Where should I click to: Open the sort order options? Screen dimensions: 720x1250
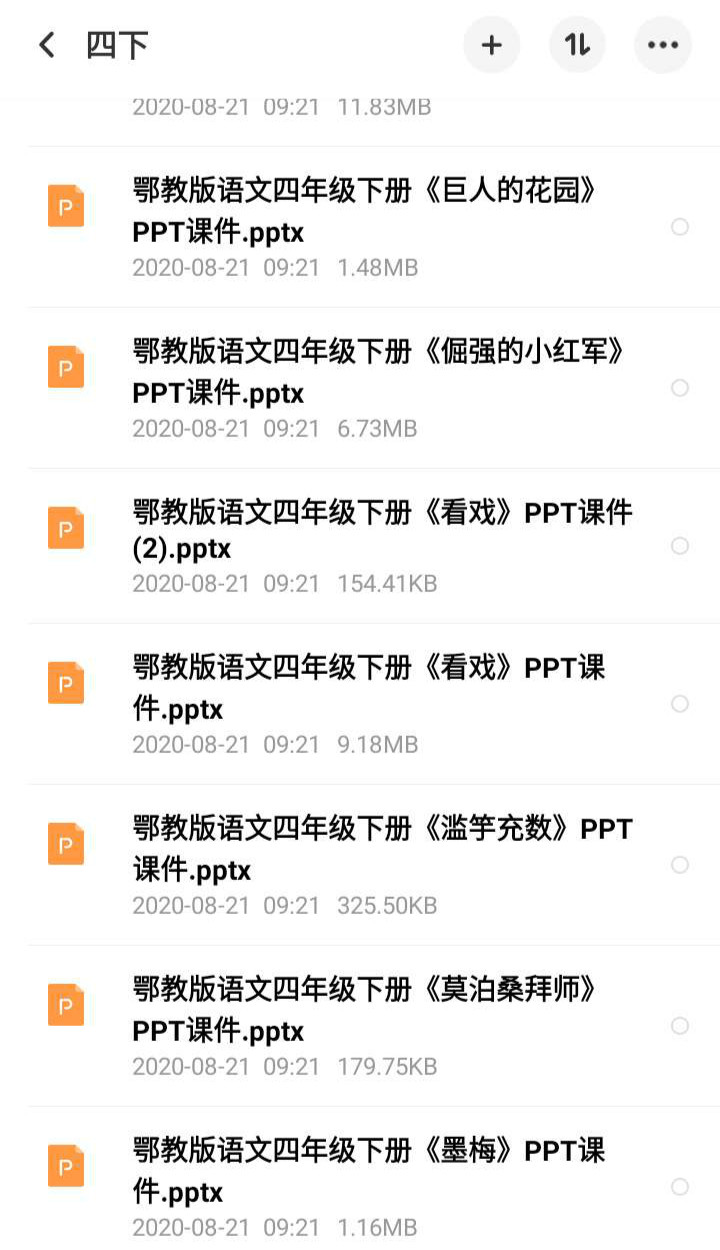[577, 45]
